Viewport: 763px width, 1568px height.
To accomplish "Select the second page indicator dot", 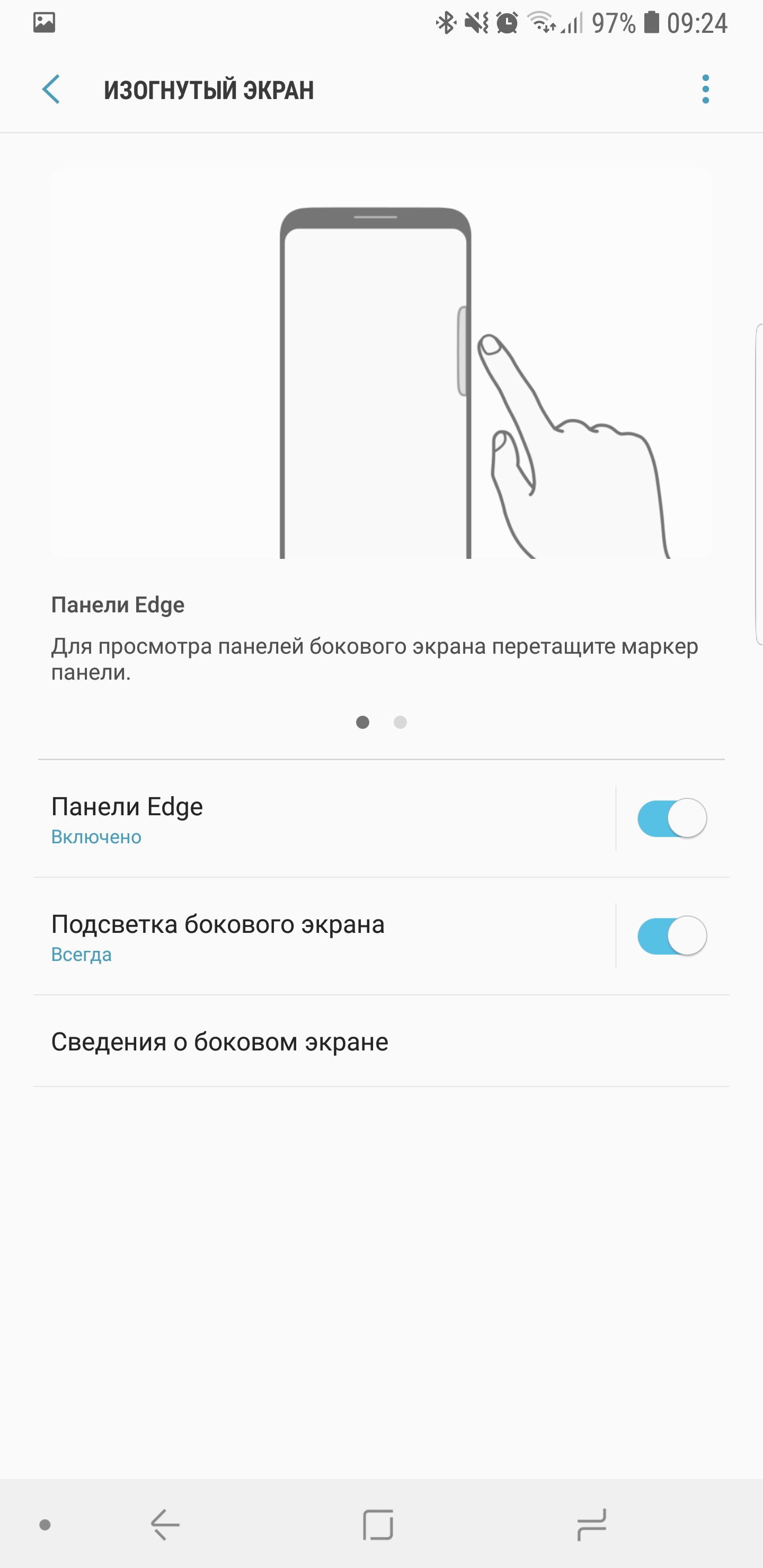I will pyautogui.click(x=400, y=722).
